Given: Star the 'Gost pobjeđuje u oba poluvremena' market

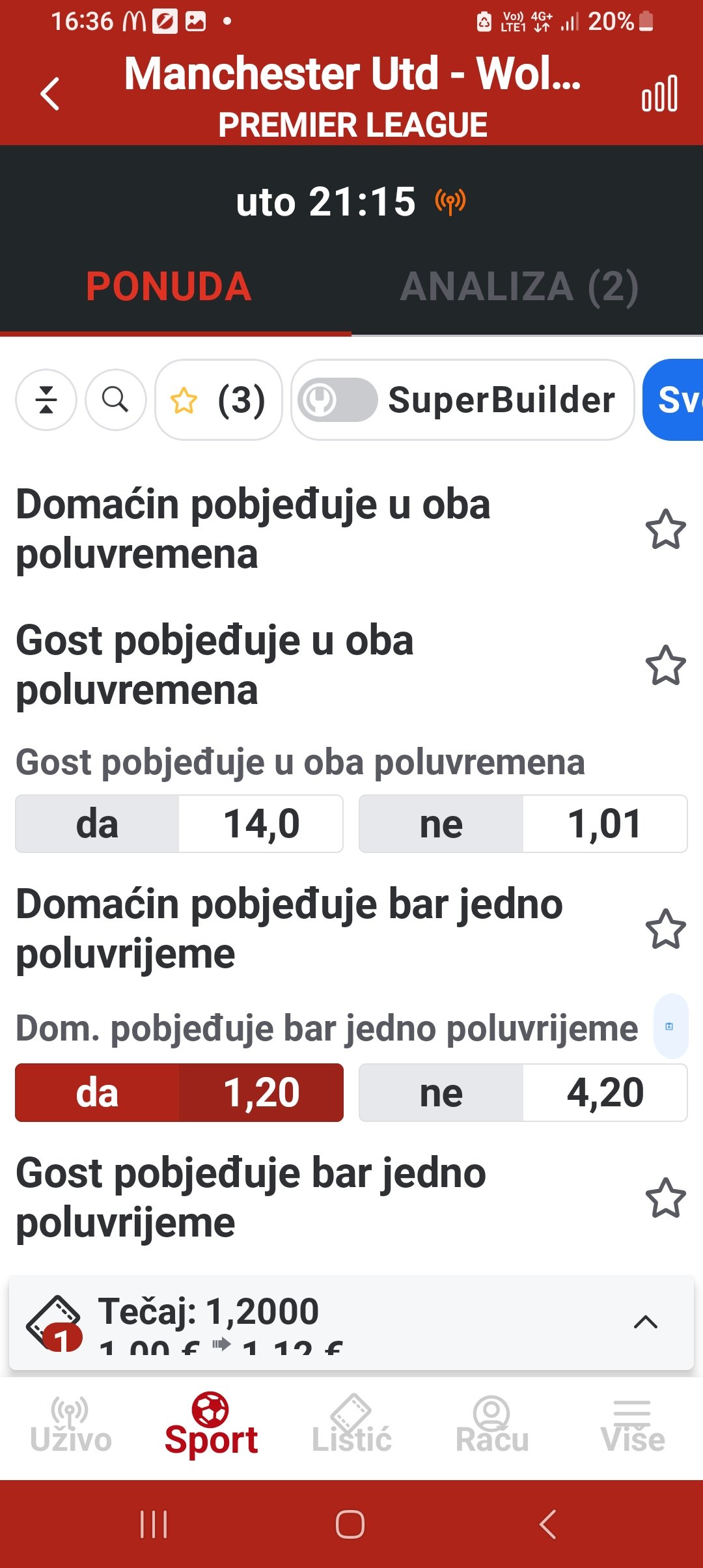Looking at the screenshot, I should [665, 665].
